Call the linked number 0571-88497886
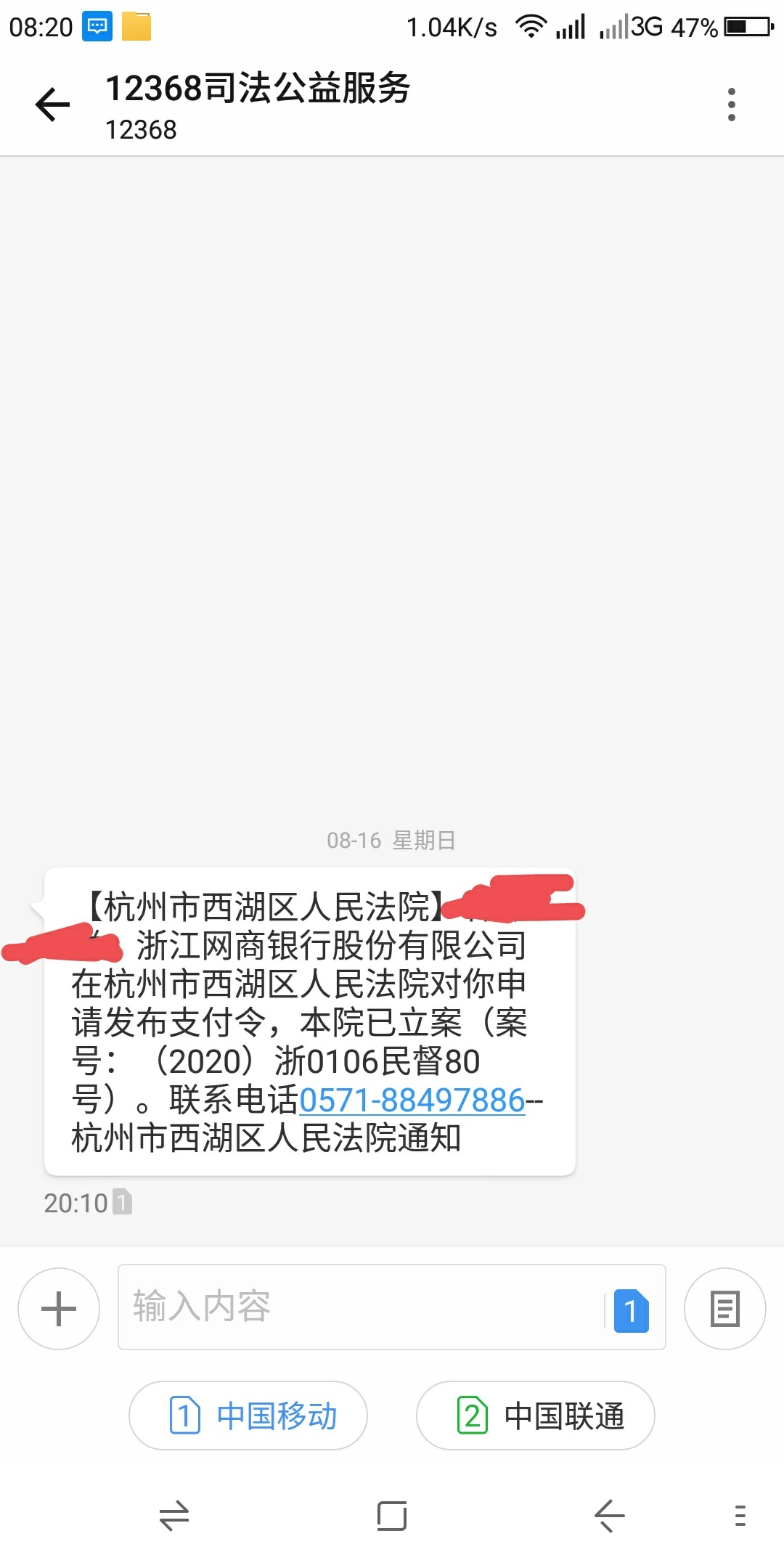 (x=412, y=1101)
